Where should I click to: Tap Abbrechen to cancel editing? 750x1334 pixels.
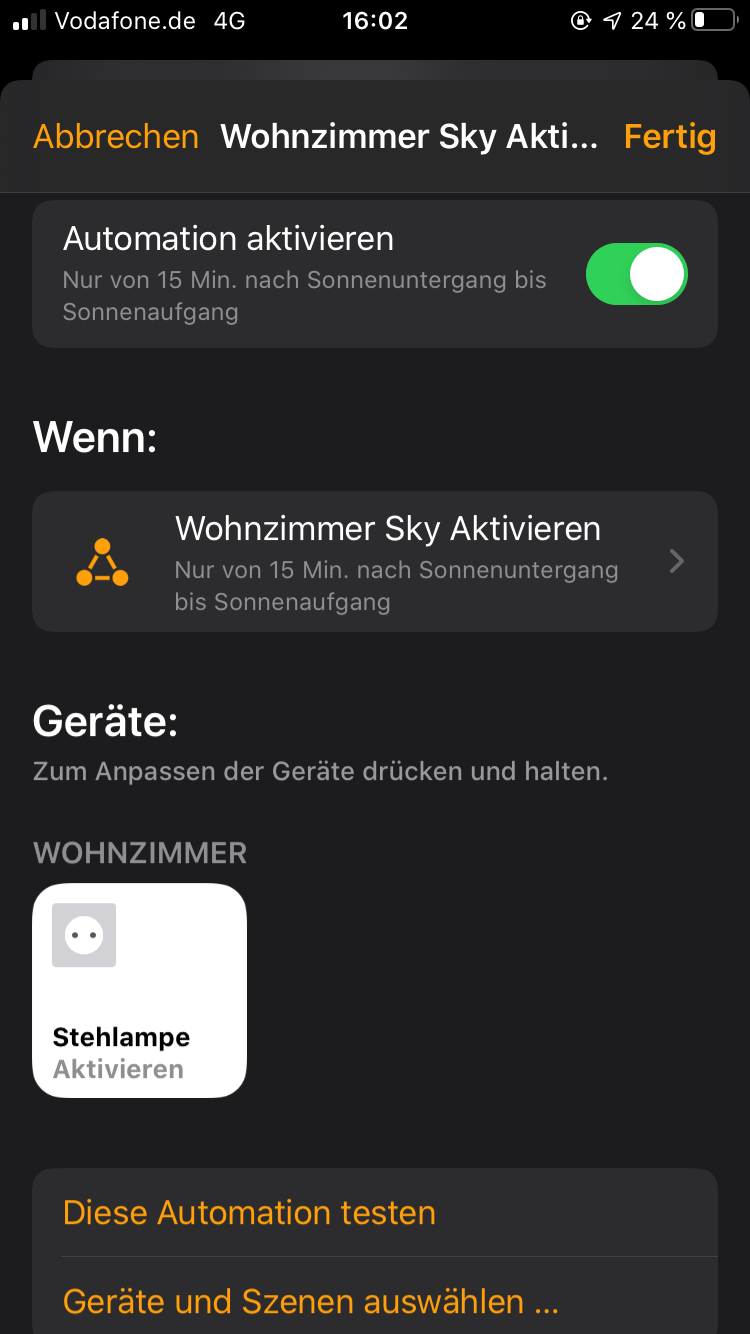116,136
